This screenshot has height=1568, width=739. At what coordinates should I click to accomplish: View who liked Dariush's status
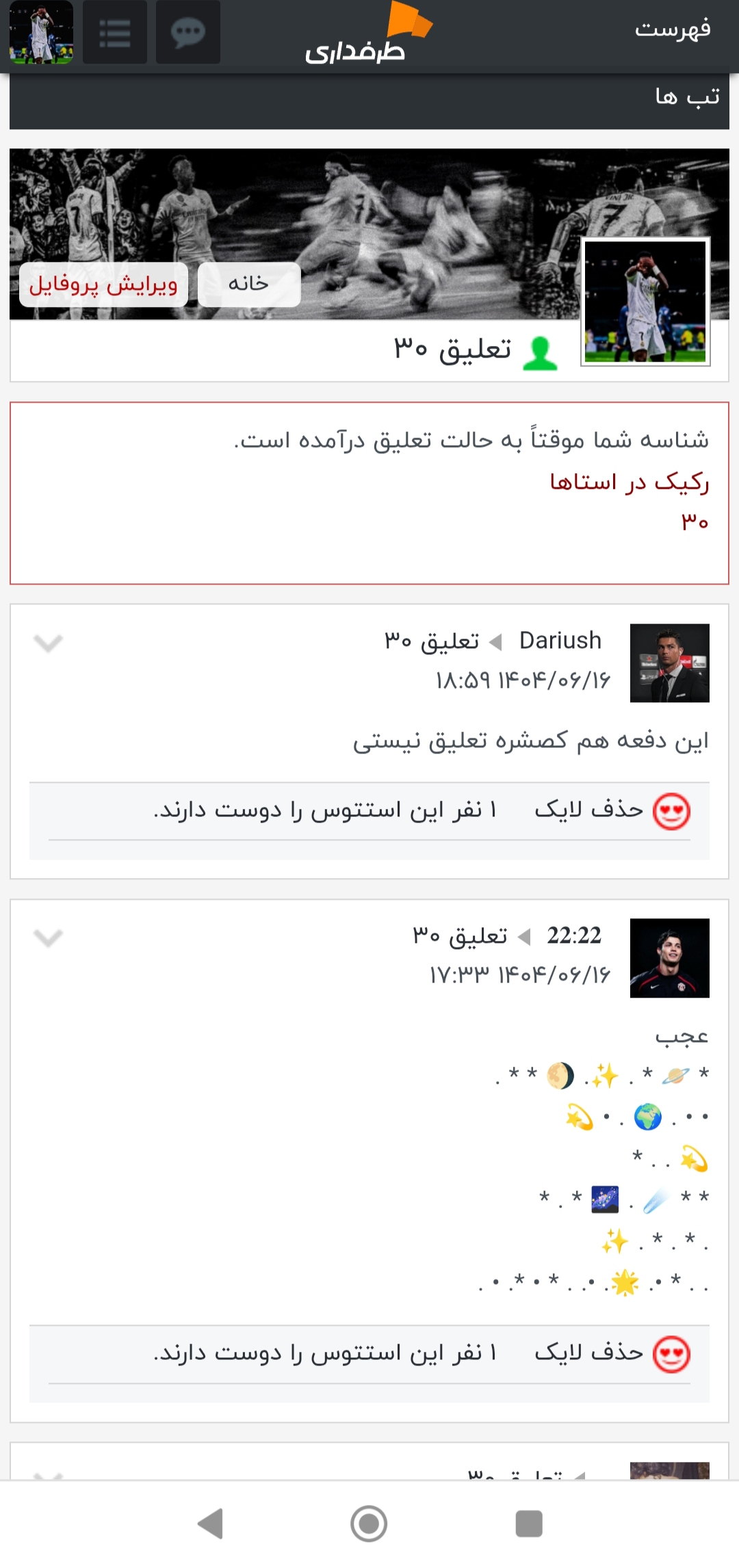pos(325,810)
